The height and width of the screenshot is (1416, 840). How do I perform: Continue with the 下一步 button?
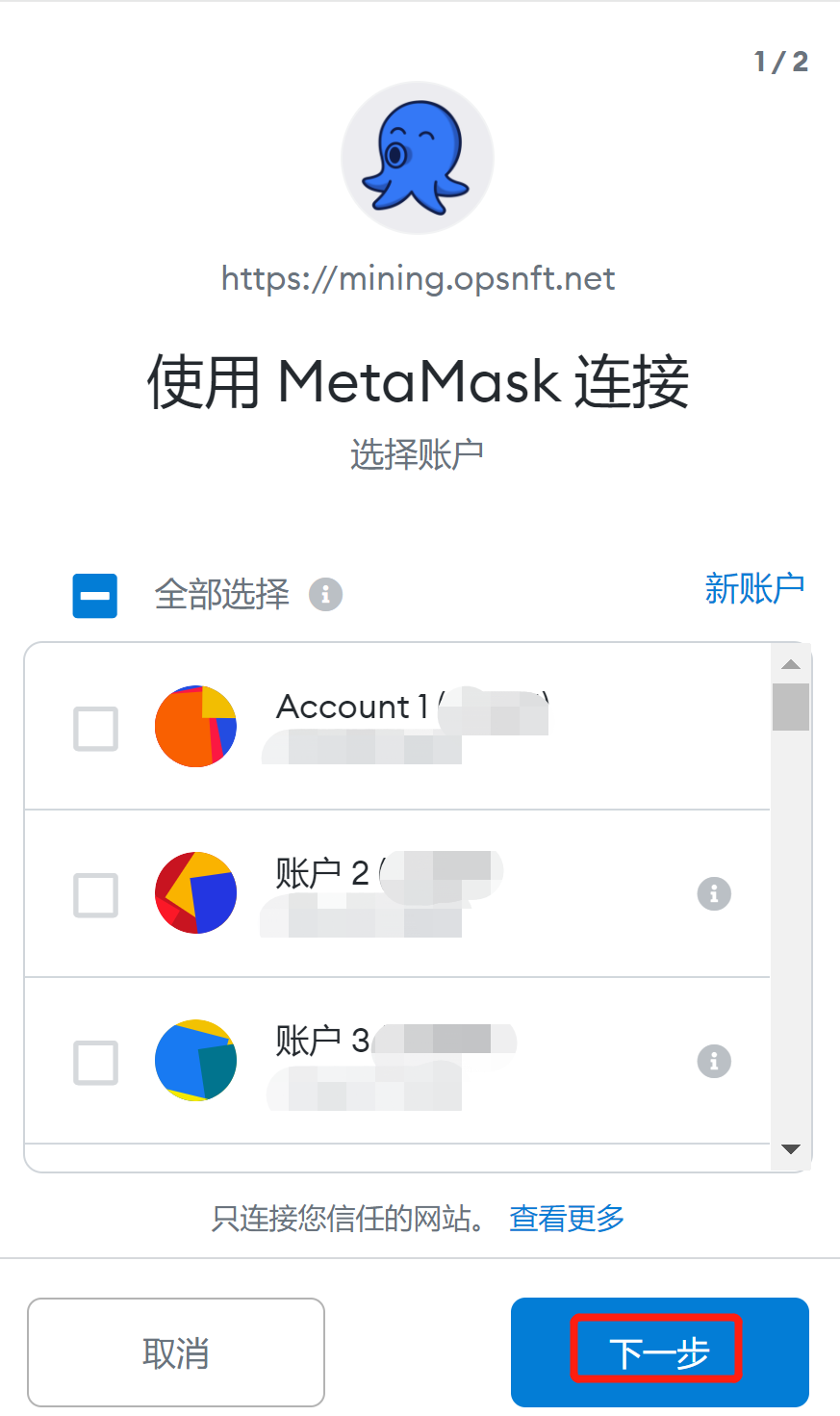[x=659, y=1352]
